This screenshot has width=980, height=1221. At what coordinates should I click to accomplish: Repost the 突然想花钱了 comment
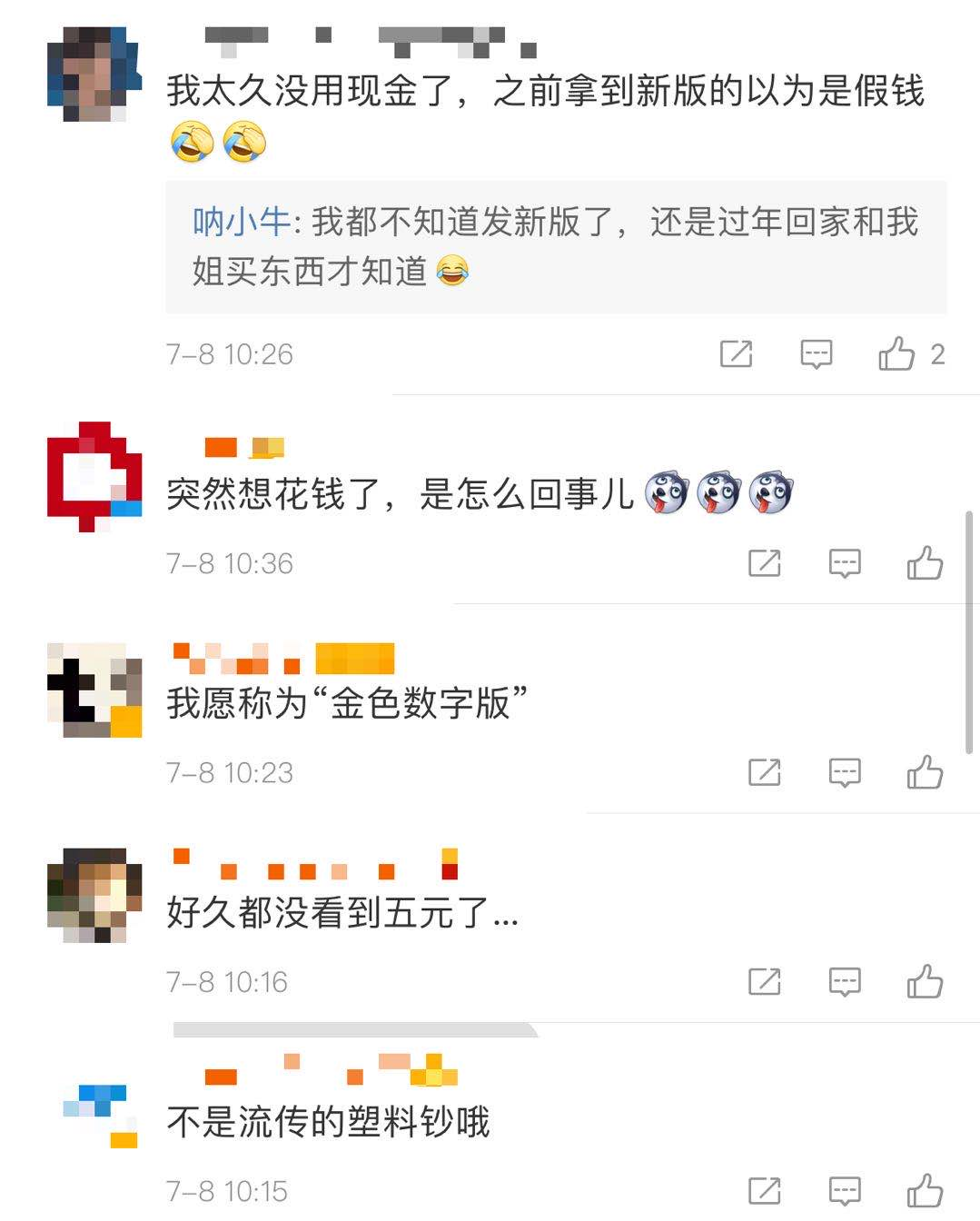coord(764,563)
